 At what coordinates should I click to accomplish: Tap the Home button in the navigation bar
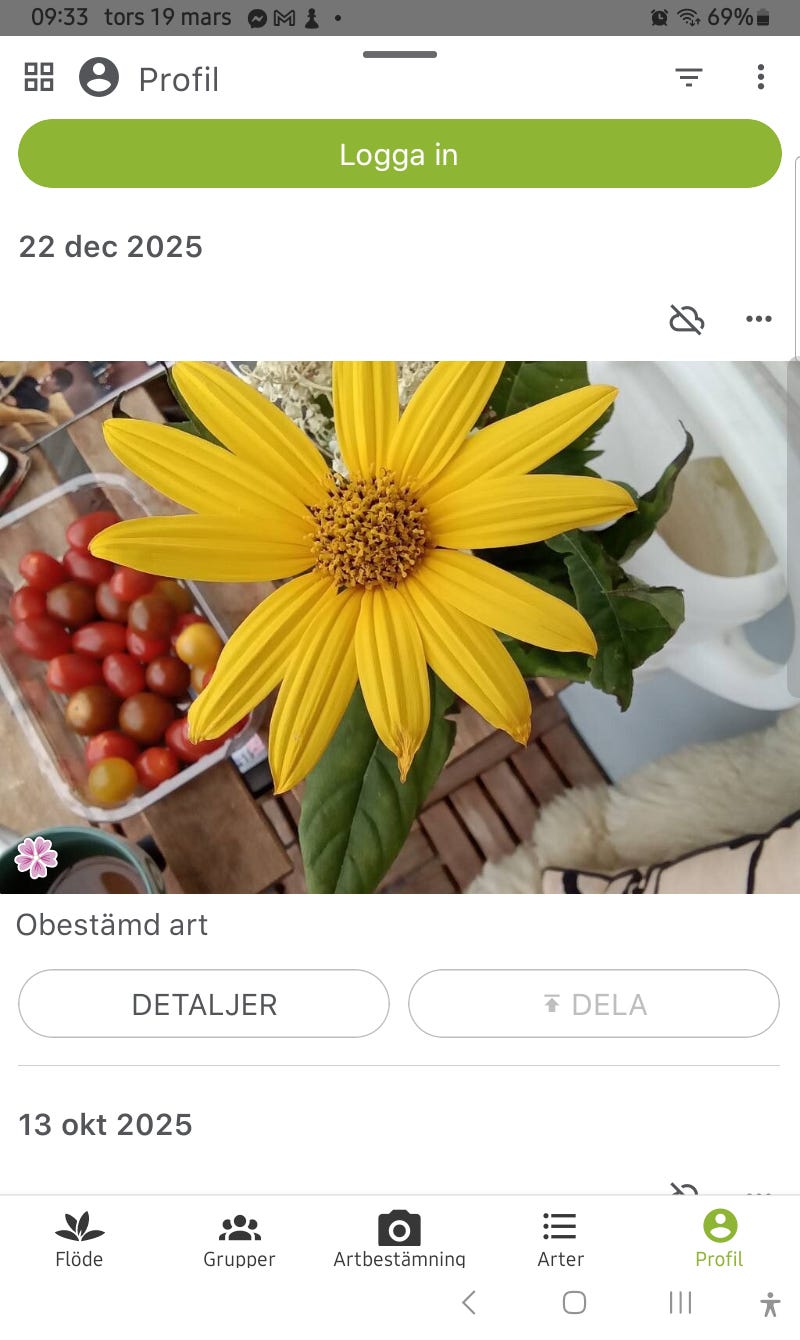(574, 1303)
